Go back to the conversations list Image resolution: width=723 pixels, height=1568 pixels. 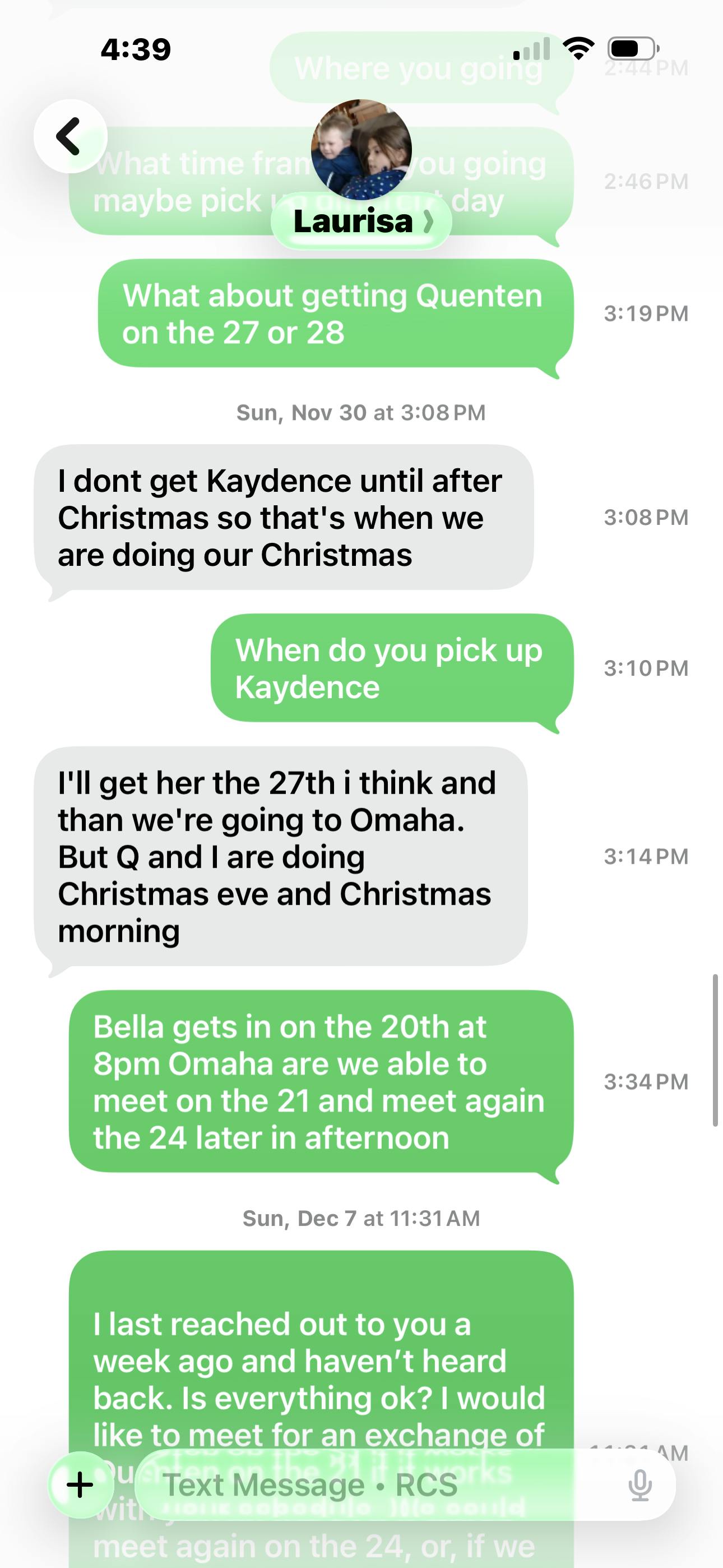(70, 136)
